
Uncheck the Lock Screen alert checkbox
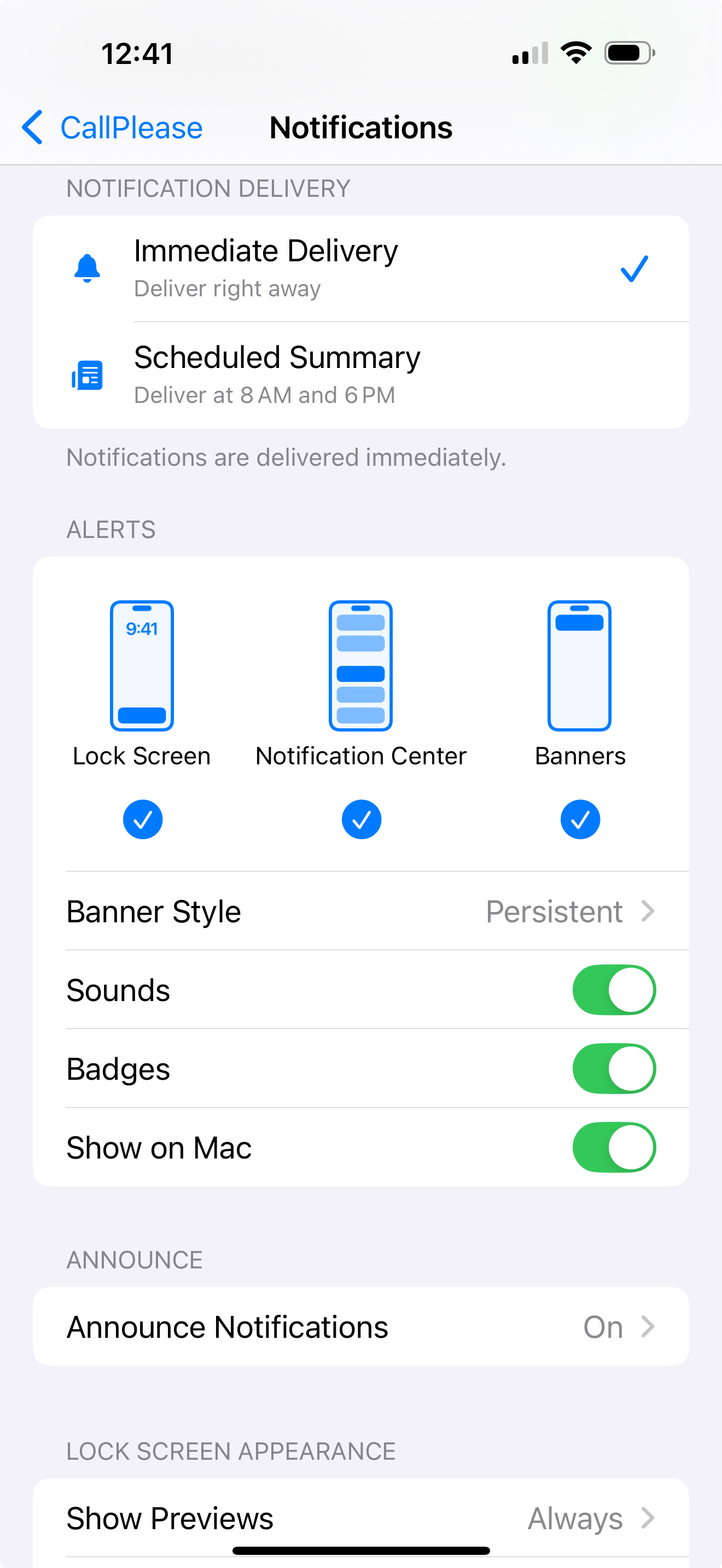[x=142, y=820]
